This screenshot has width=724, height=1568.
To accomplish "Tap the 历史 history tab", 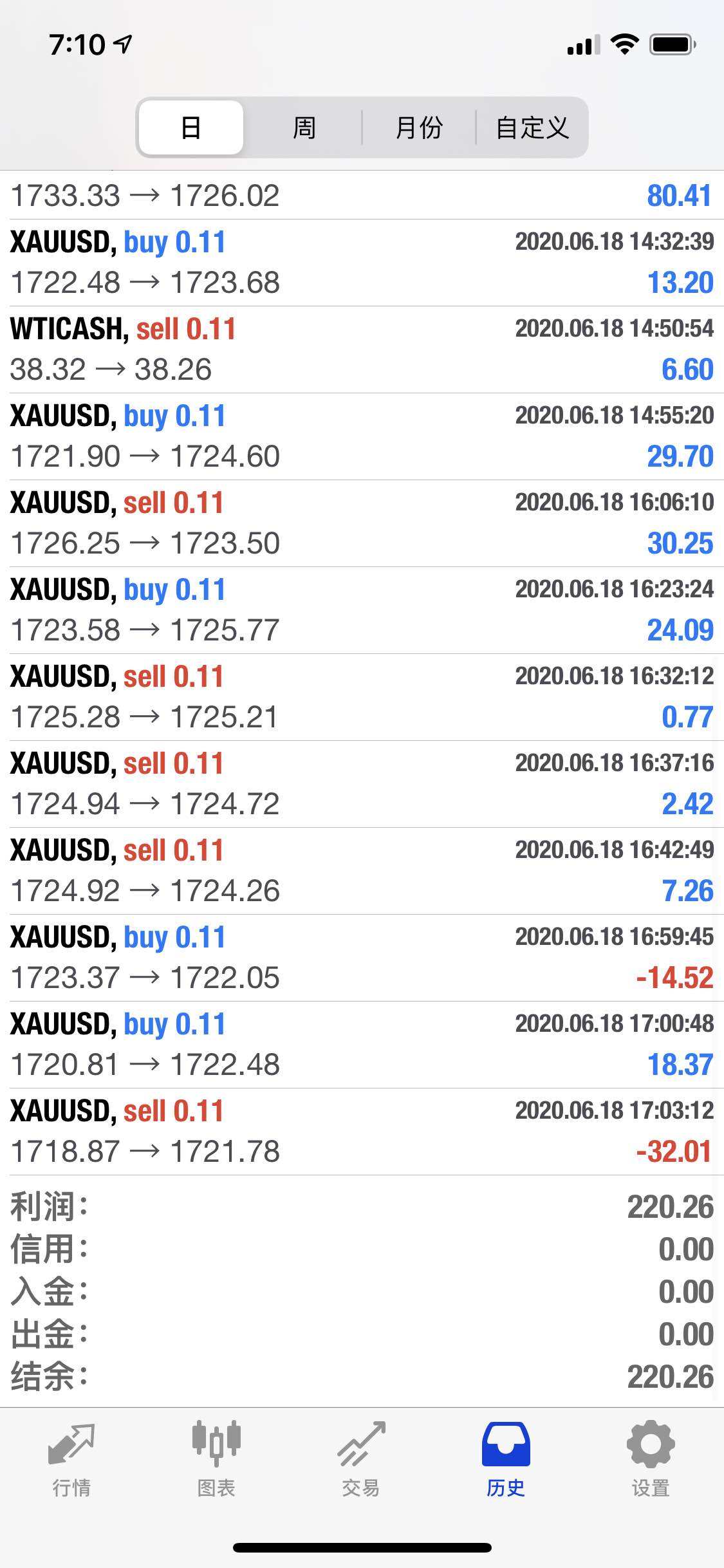I will point(506,1459).
